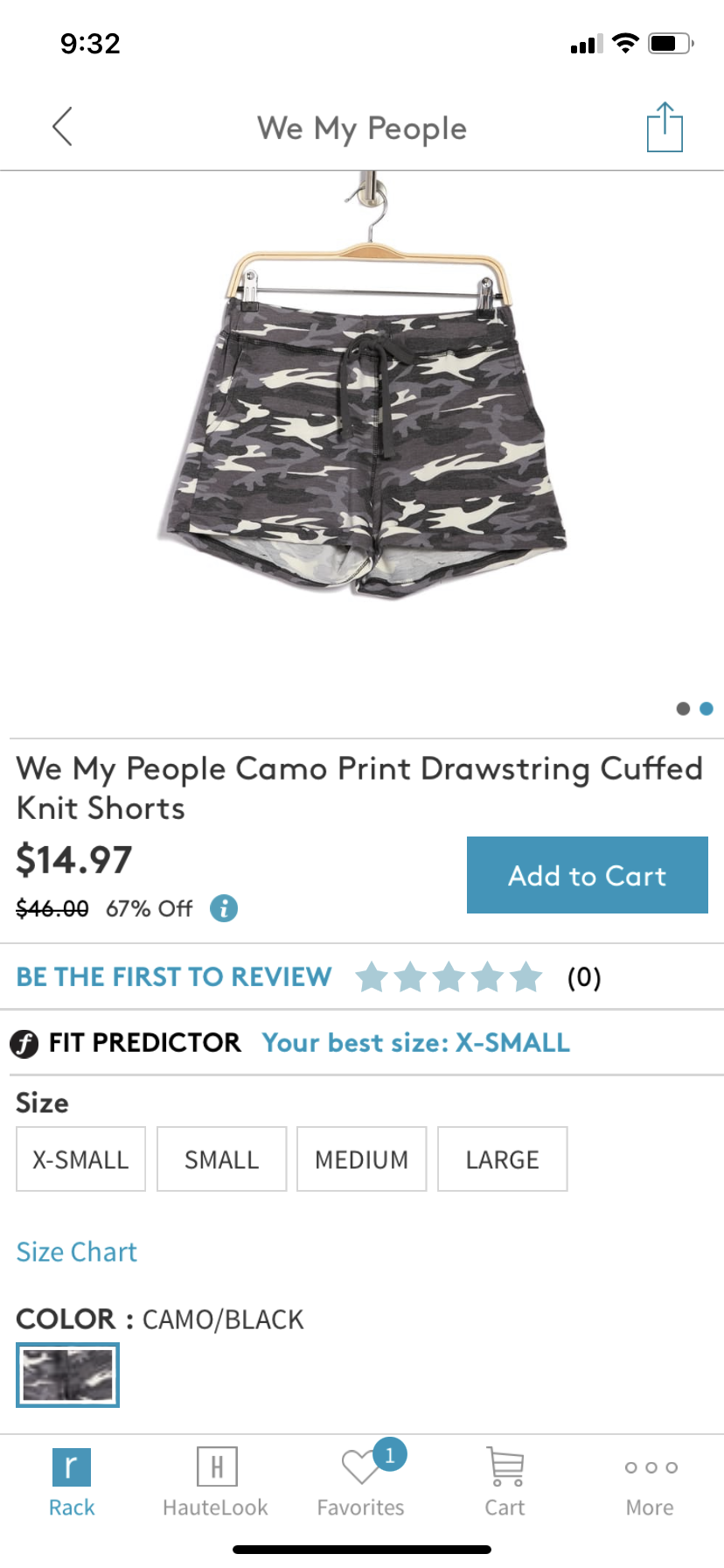
Task: Go back using the arrow
Action: coord(62,128)
